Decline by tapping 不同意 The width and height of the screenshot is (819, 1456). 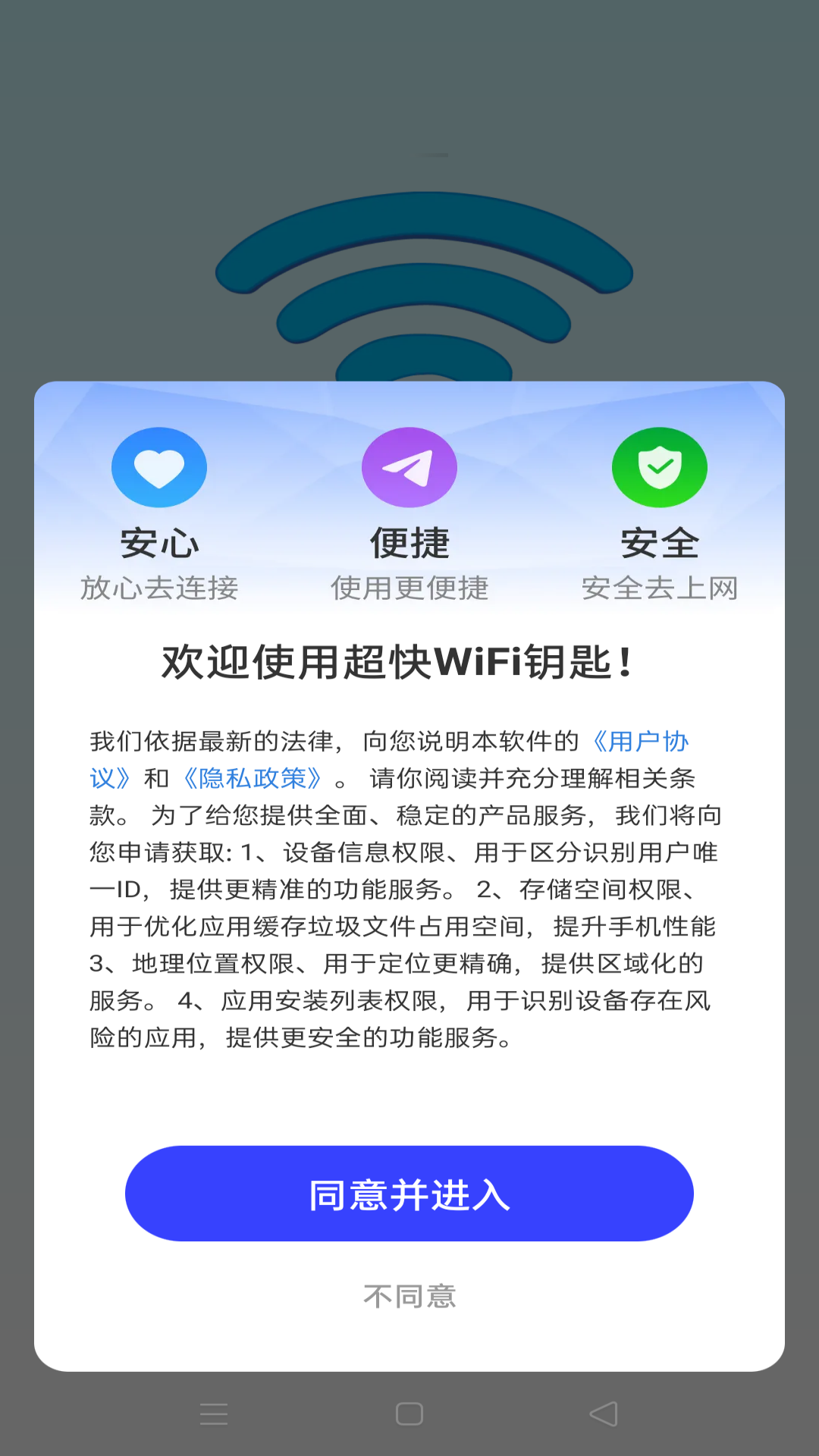(409, 1297)
